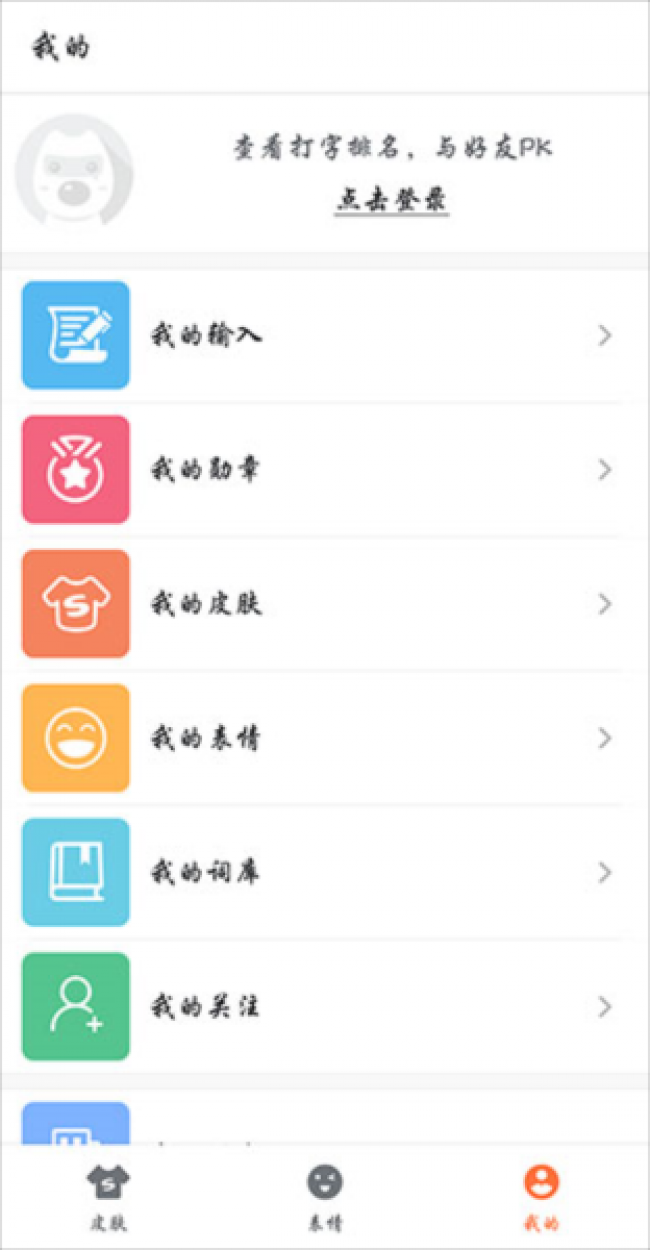Tap the profile avatar picture
The width and height of the screenshot is (650, 1250).
(x=75, y=172)
